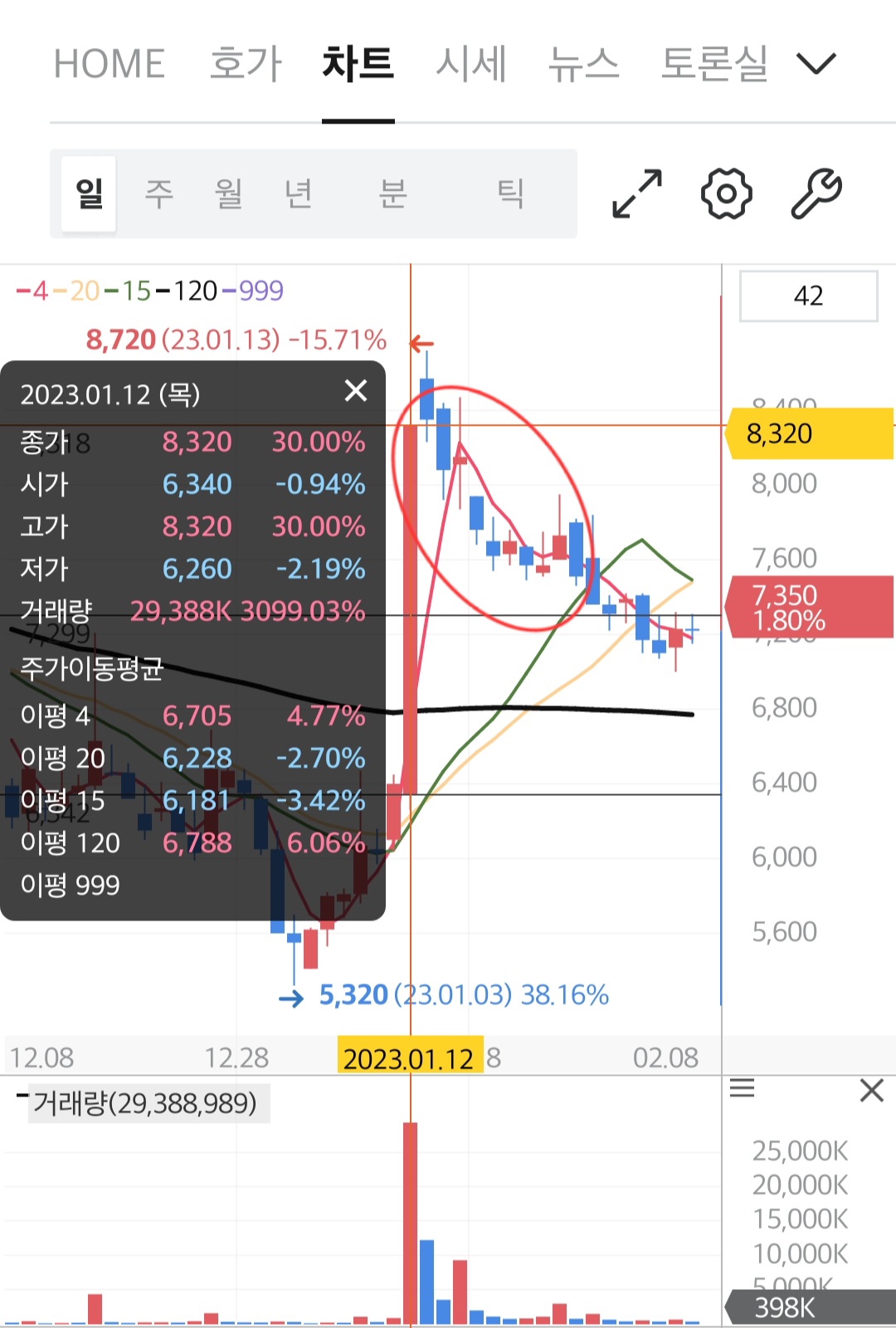Close the 거래량 volume panel
896x1328 pixels.
[872, 1090]
